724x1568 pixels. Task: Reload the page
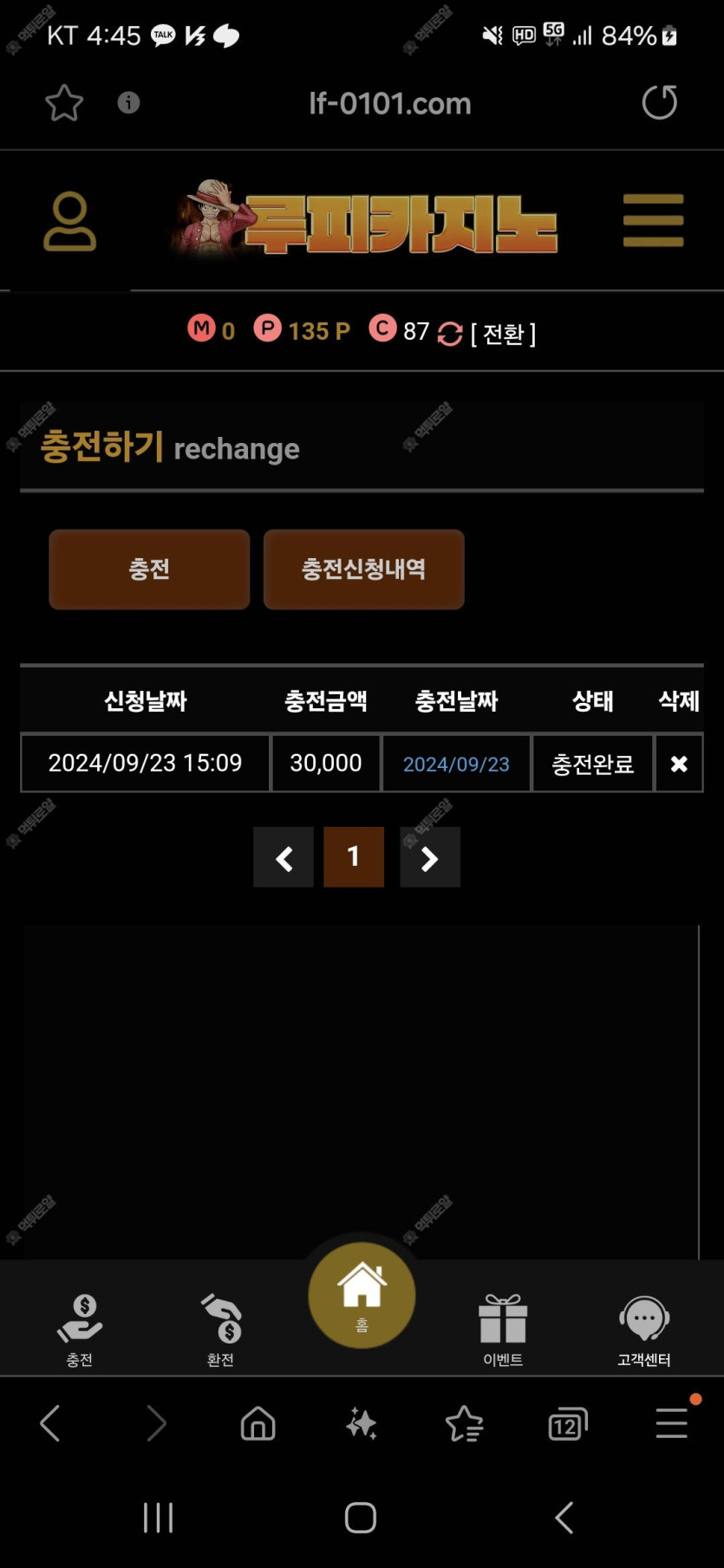[659, 102]
